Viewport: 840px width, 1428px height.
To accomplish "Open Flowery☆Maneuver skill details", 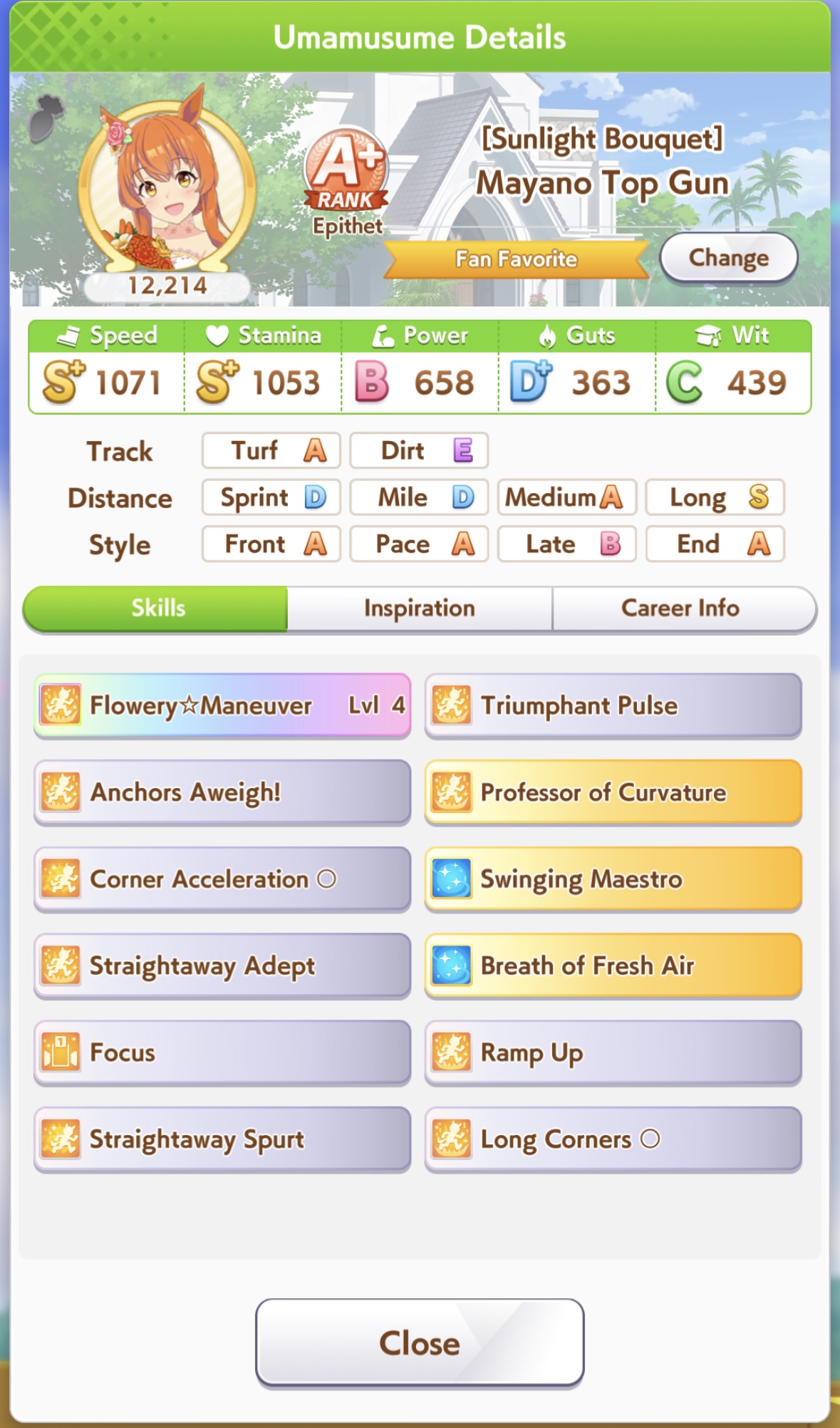I will click(x=222, y=705).
